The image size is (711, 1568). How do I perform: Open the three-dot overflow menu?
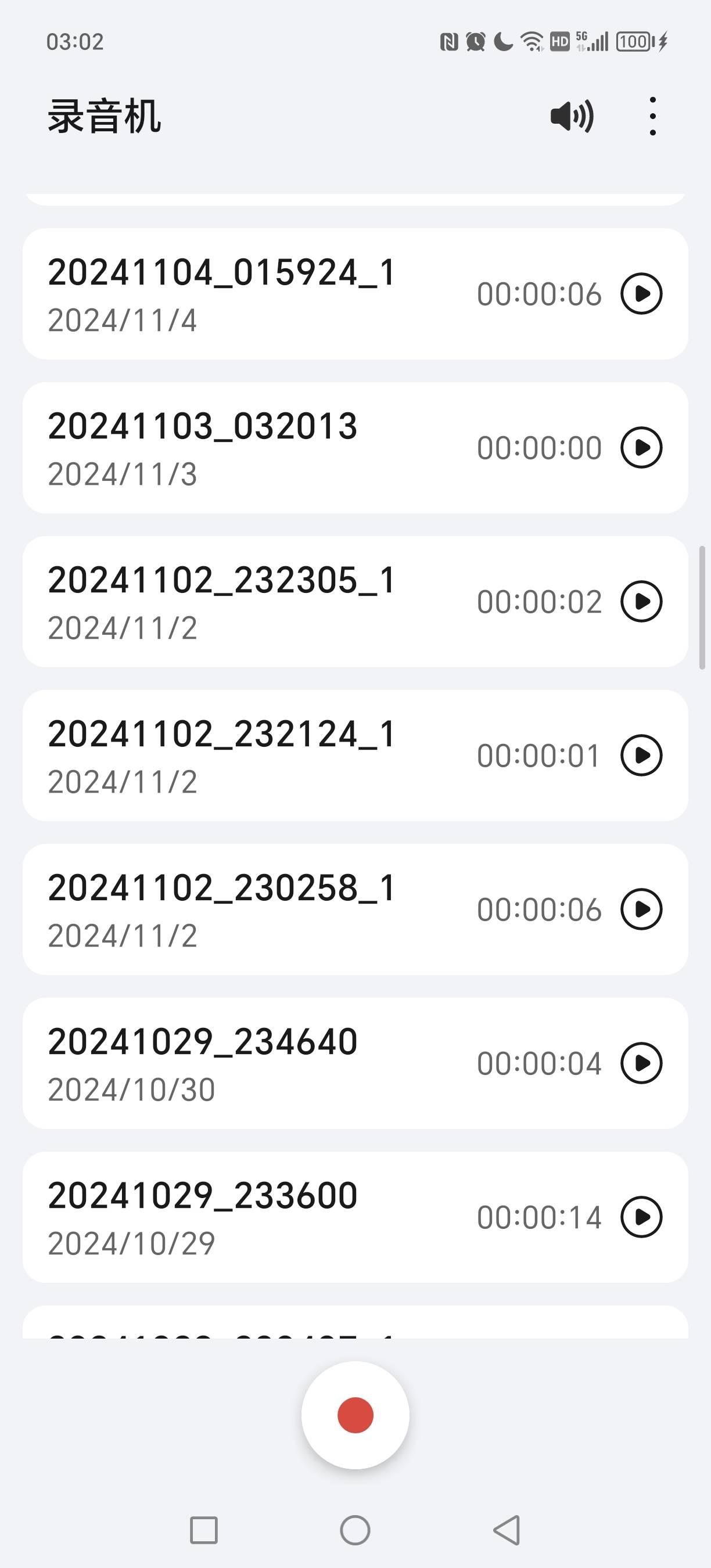coord(652,116)
